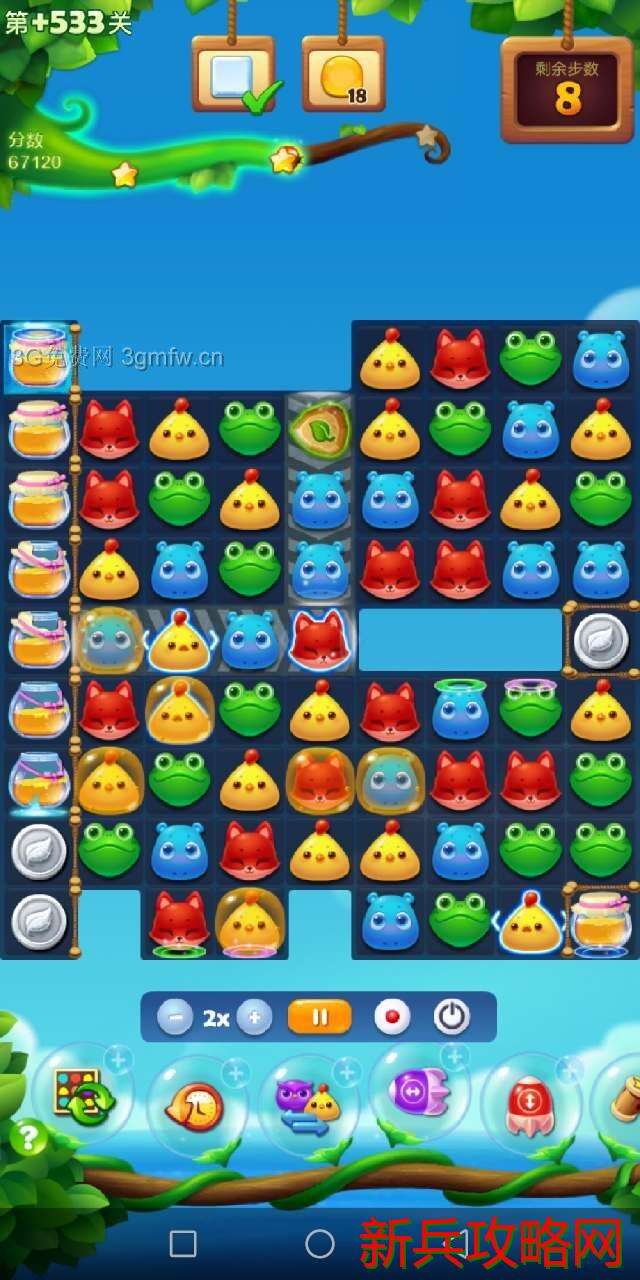640x1280 pixels.
Task: Tap the power icon to stop
Action: click(x=452, y=1018)
